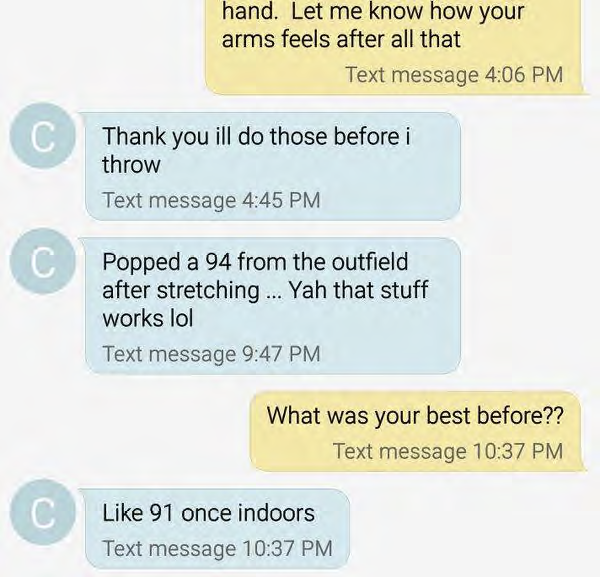Open contact avatar beside 'Like 91 once indoors'

[41, 514]
